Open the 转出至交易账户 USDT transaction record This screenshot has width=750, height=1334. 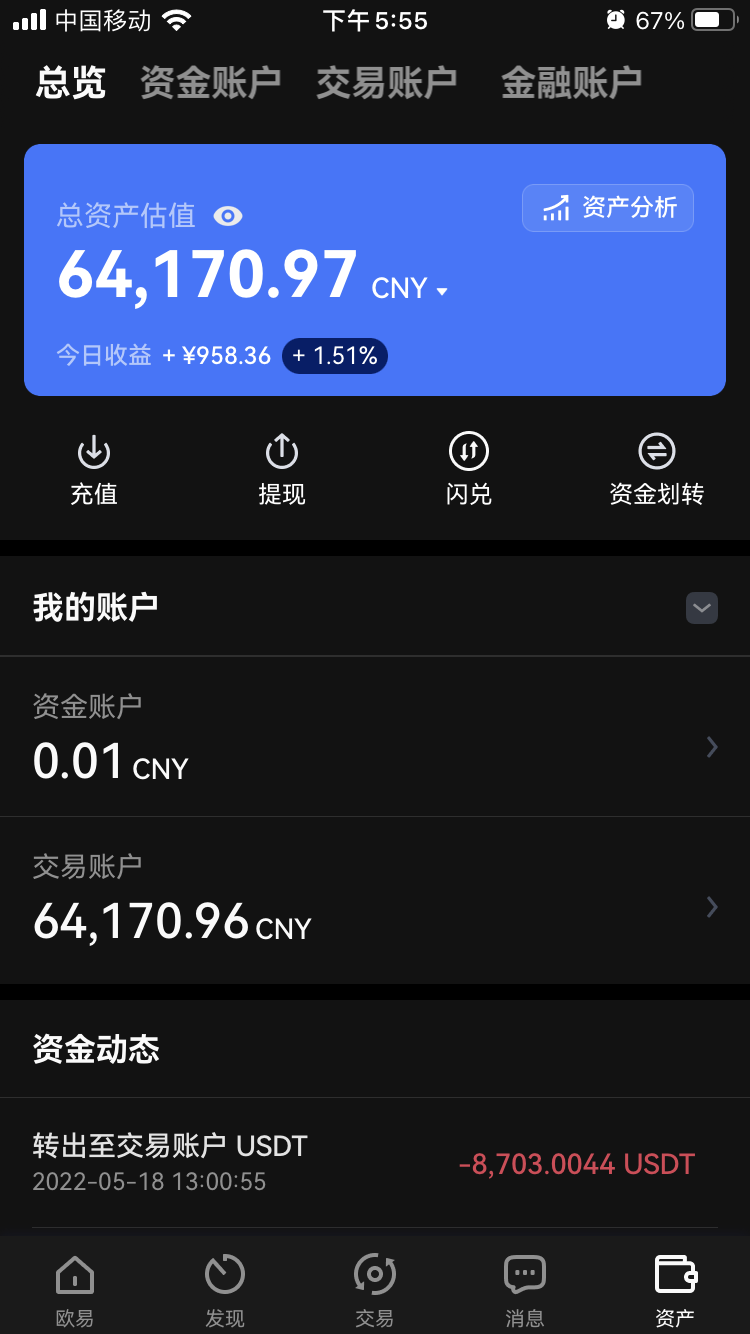[375, 1163]
